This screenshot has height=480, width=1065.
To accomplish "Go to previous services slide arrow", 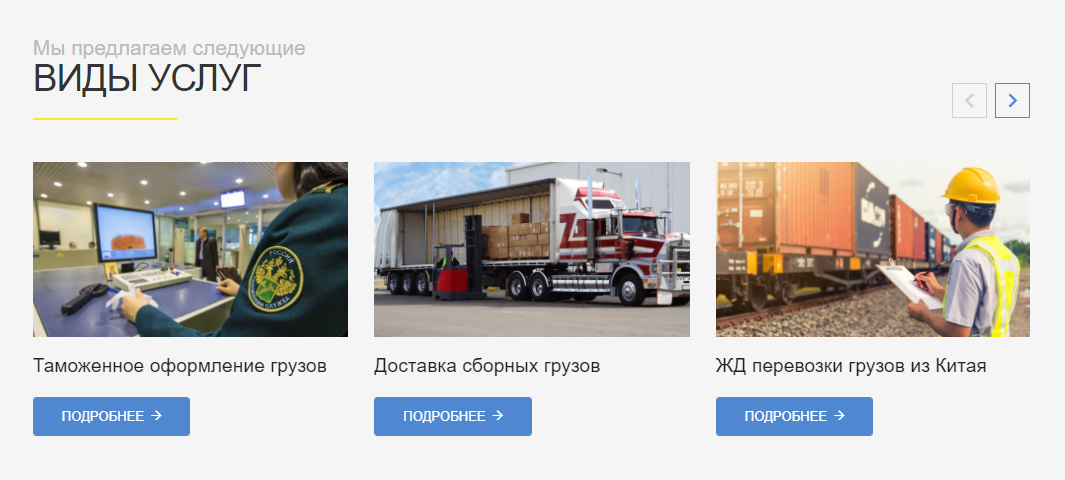I will 969,100.
